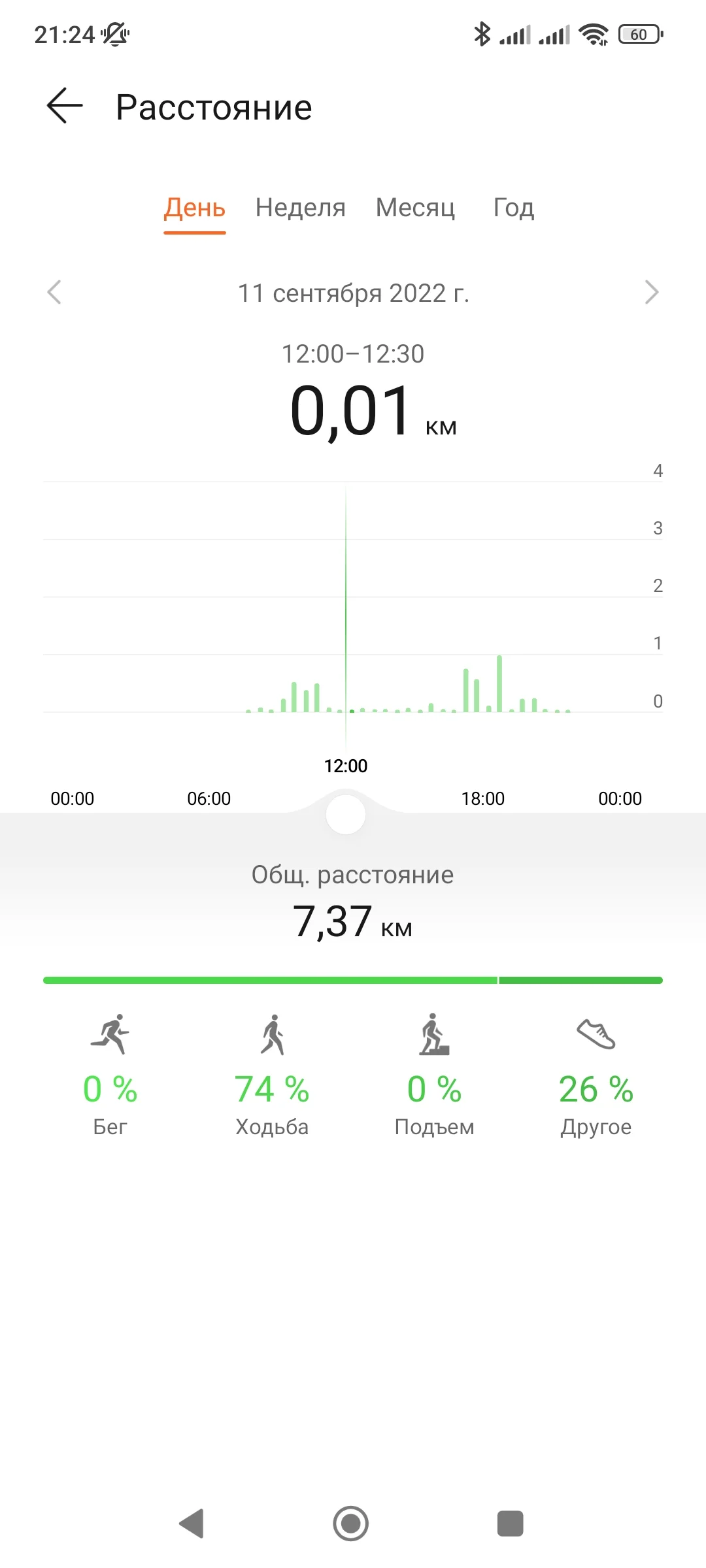Go back from the Расстояние screen
The height and width of the screenshot is (1568, 706).
pos(65,106)
